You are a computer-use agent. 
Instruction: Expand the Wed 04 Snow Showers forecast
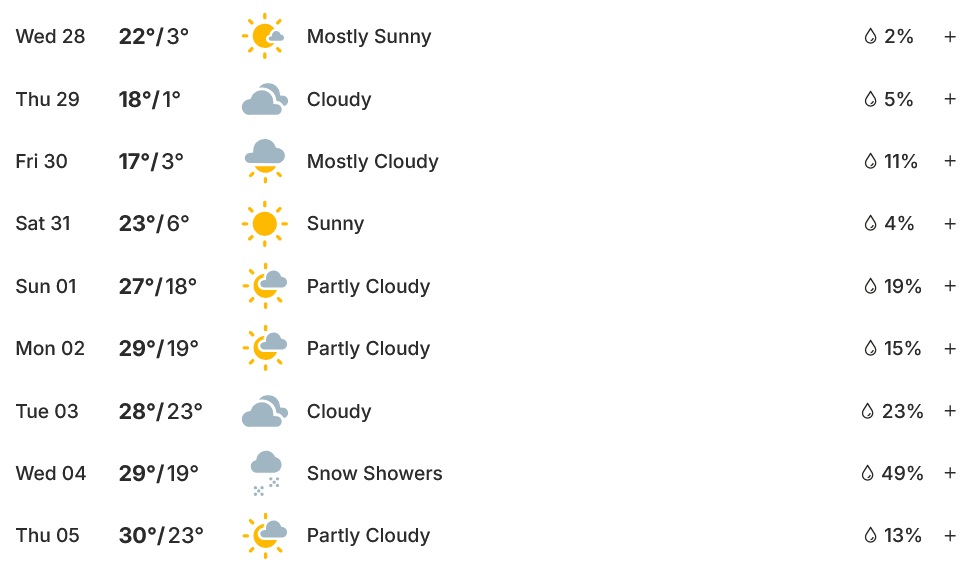[x=950, y=473]
